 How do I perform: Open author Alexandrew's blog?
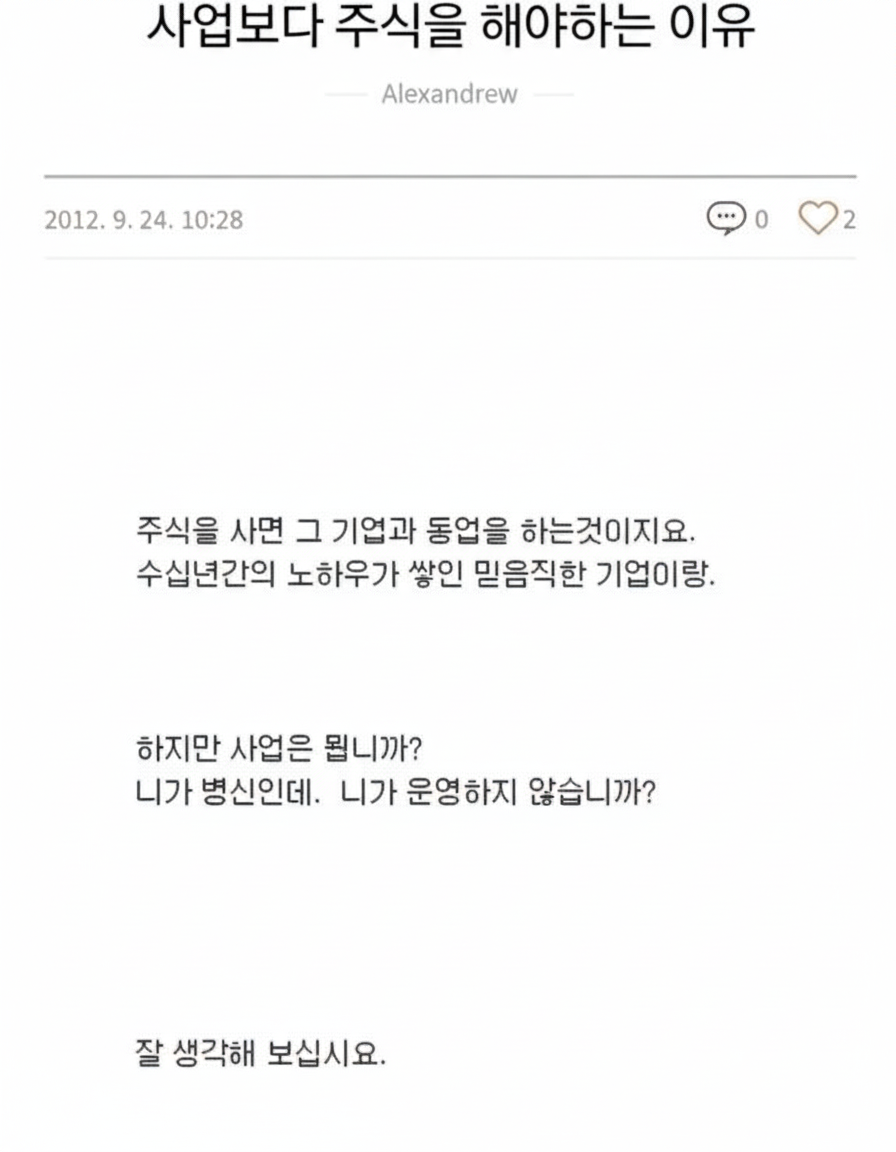pyautogui.click(x=449, y=95)
